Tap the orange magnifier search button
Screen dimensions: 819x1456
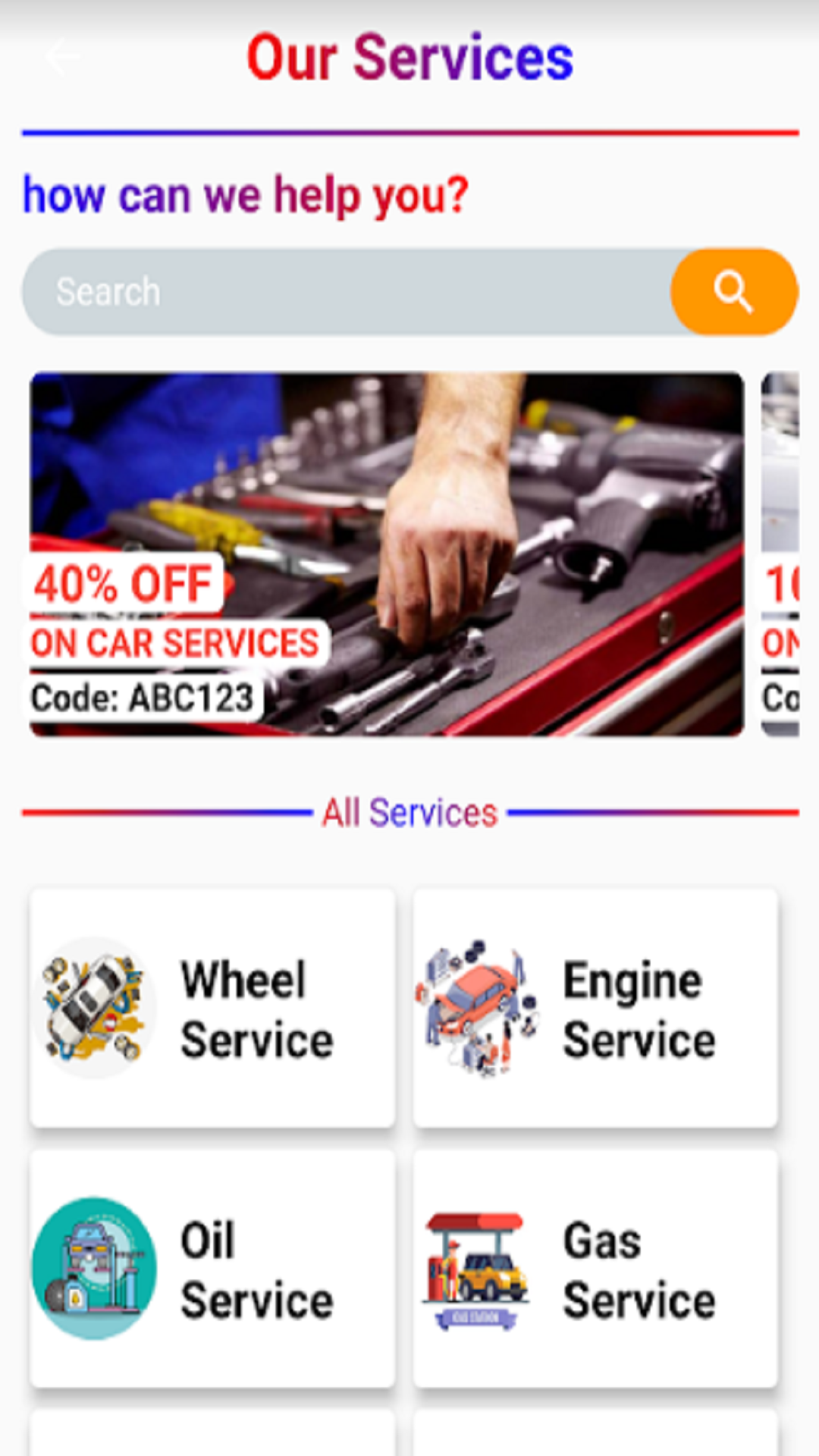pyautogui.click(x=734, y=292)
